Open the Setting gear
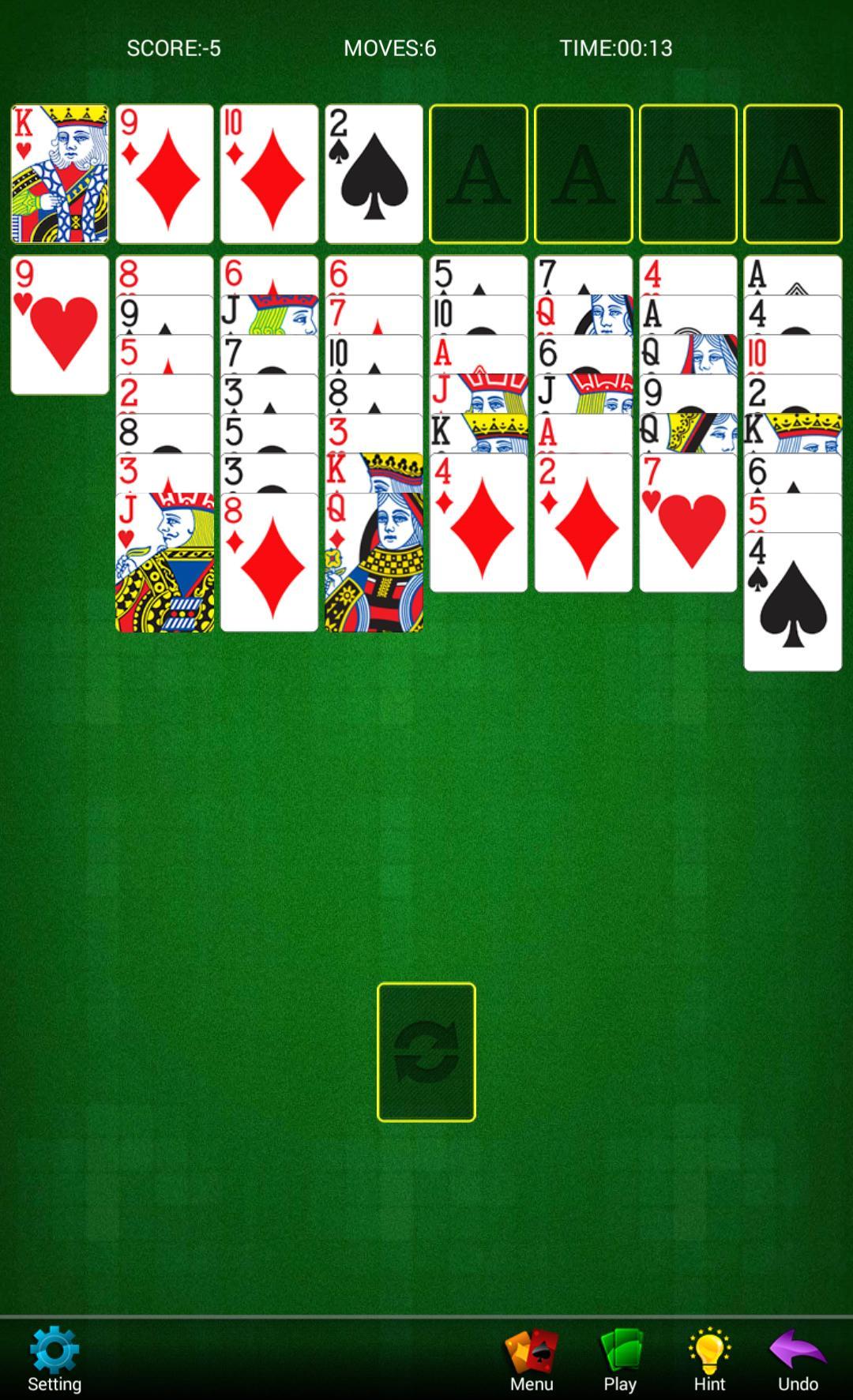 tap(54, 1357)
